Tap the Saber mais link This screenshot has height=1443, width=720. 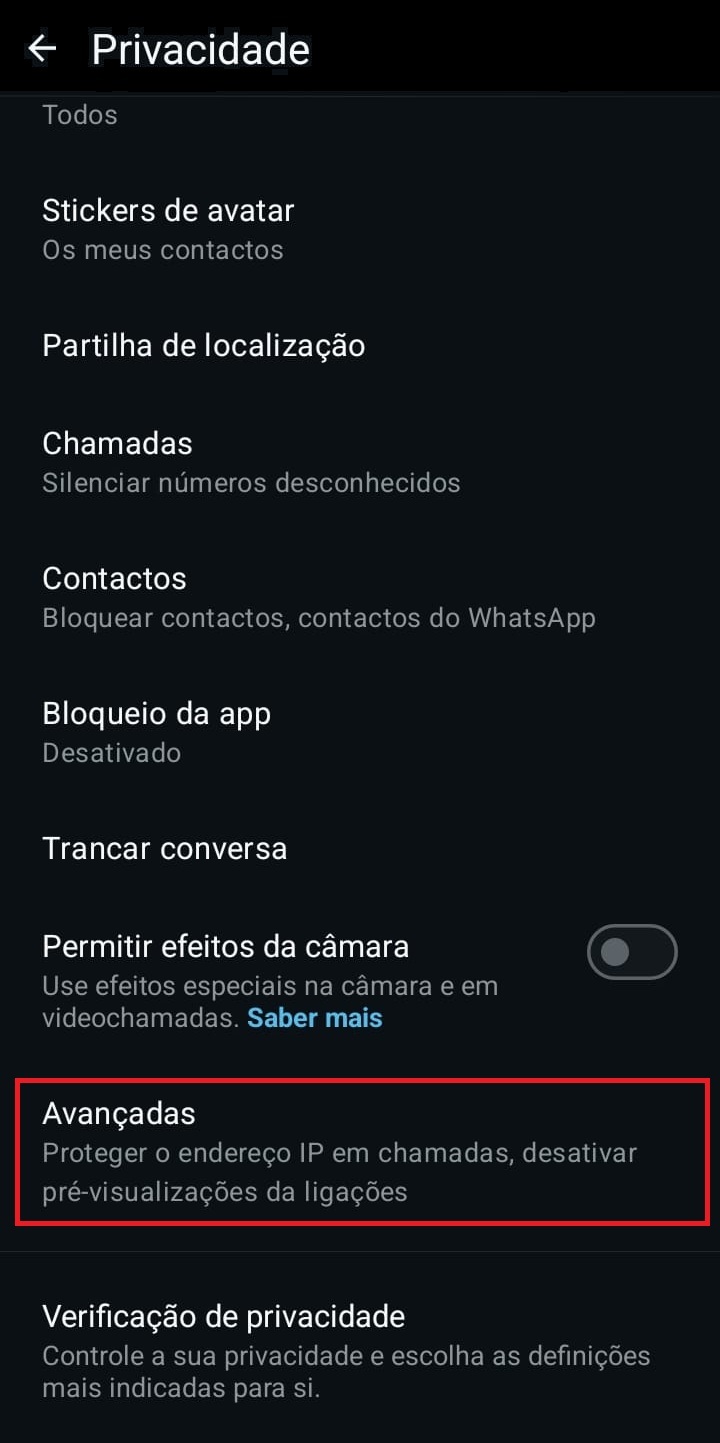coord(315,1019)
